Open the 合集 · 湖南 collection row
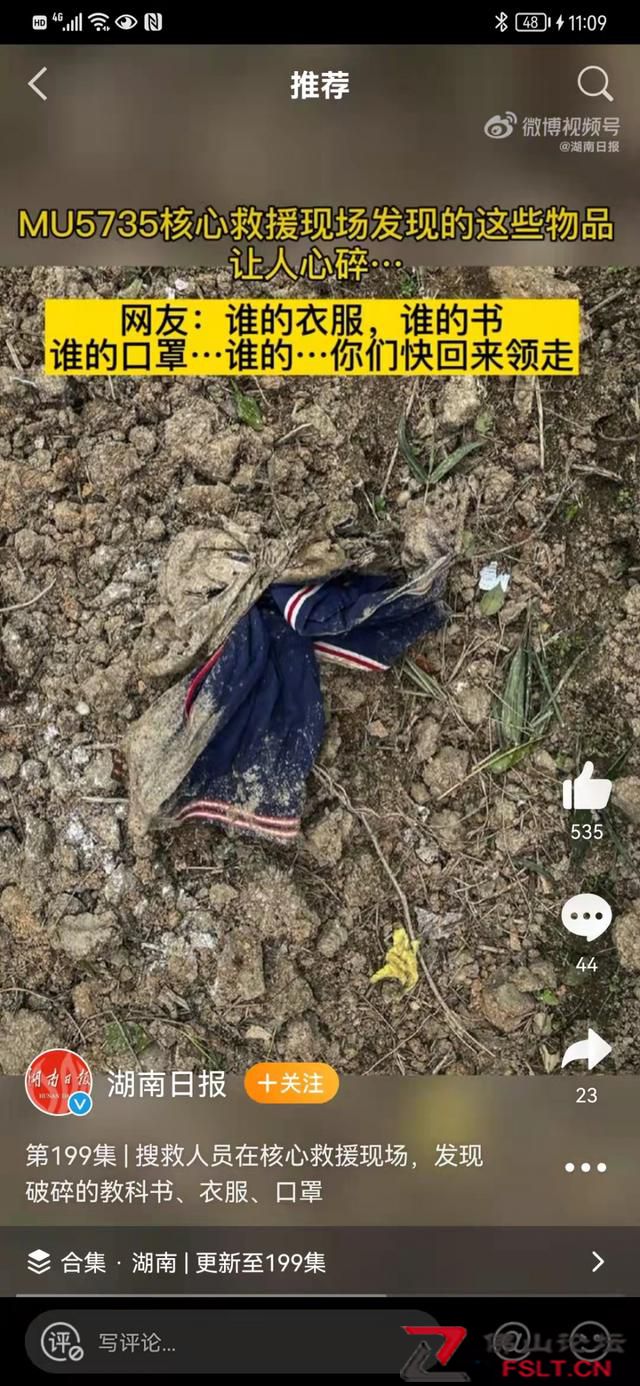The width and height of the screenshot is (640, 1386). 320,1262
